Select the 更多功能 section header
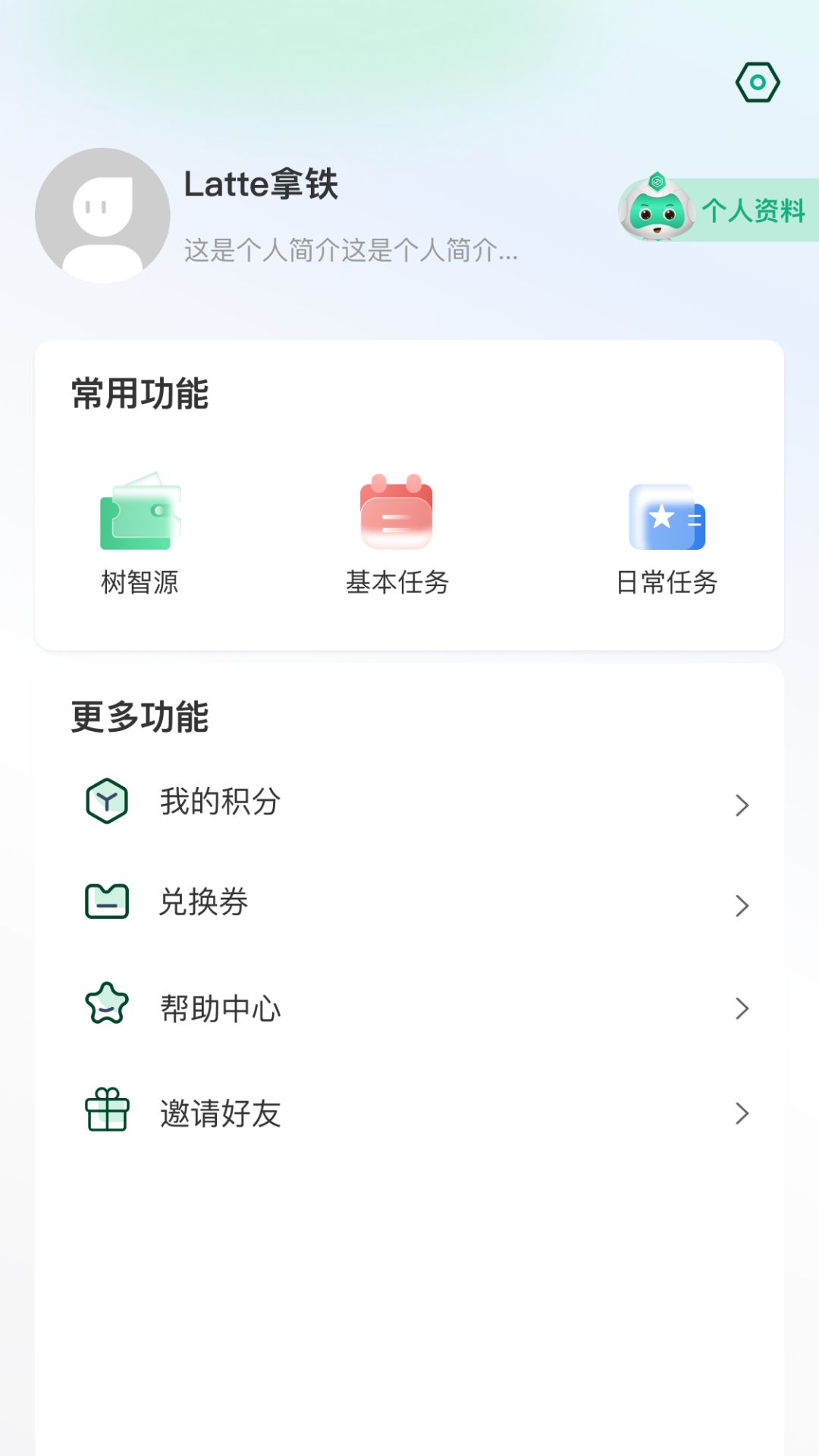Viewport: 819px width, 1456px height. (x=141, y=716)
